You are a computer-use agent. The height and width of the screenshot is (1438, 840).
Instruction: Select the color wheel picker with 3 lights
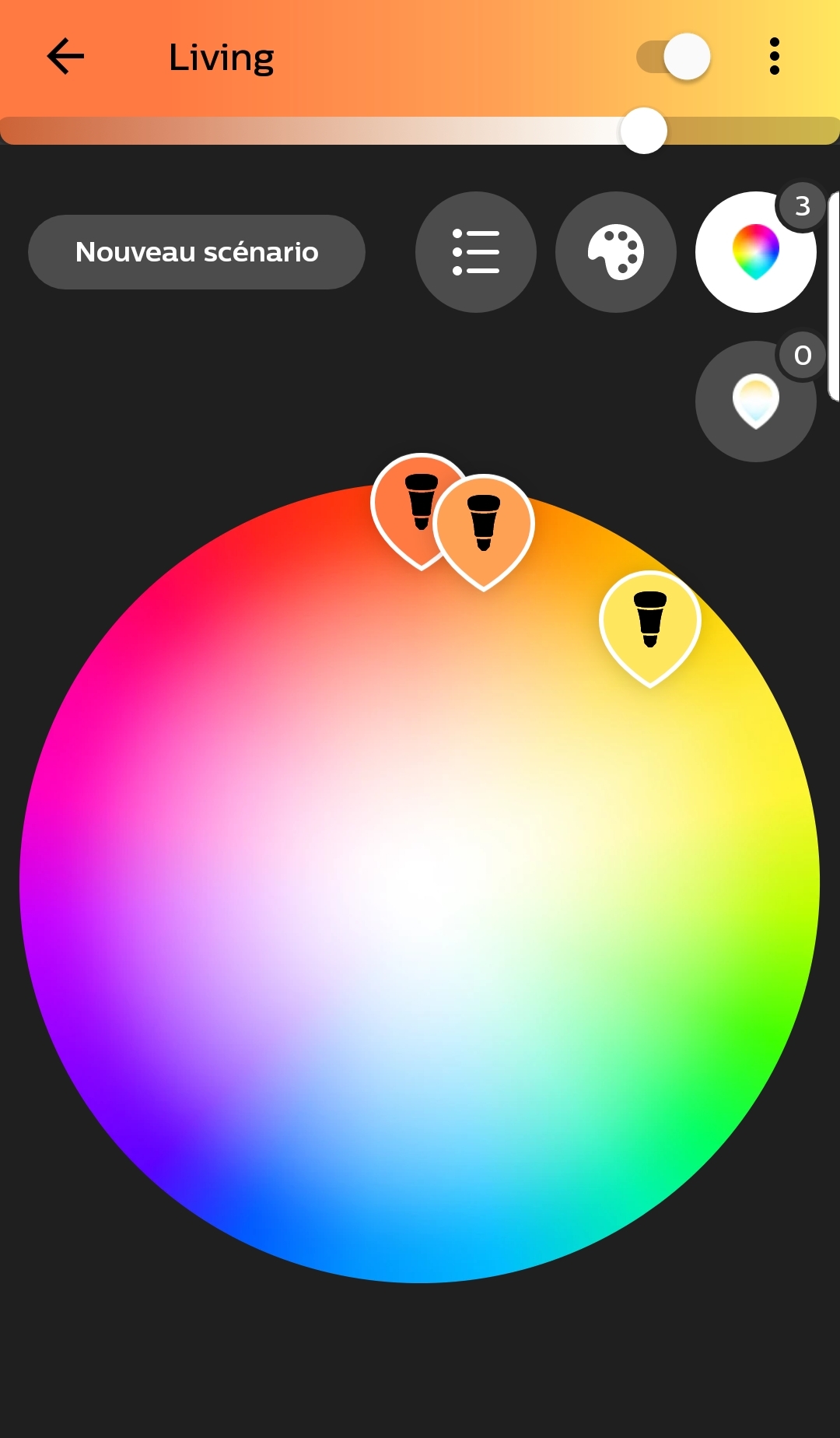click(x=755, y=252)
